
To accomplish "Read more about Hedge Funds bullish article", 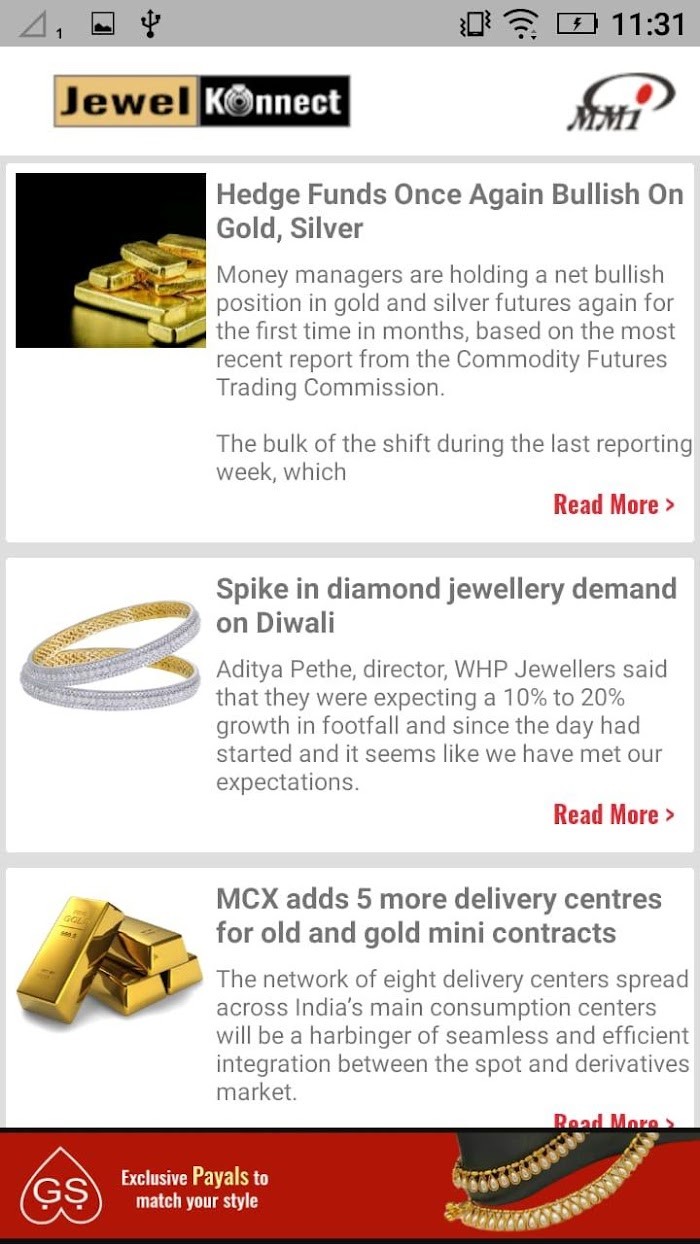I will (x=614, y=505).
